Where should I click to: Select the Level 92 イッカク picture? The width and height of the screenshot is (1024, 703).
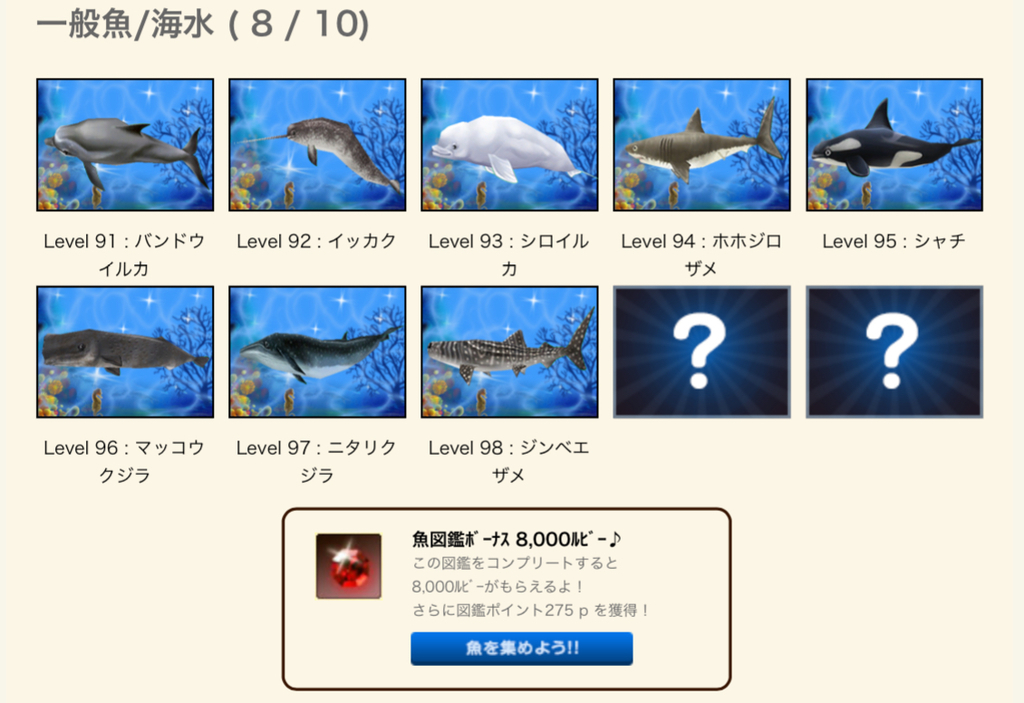click(x=317, y=145)
